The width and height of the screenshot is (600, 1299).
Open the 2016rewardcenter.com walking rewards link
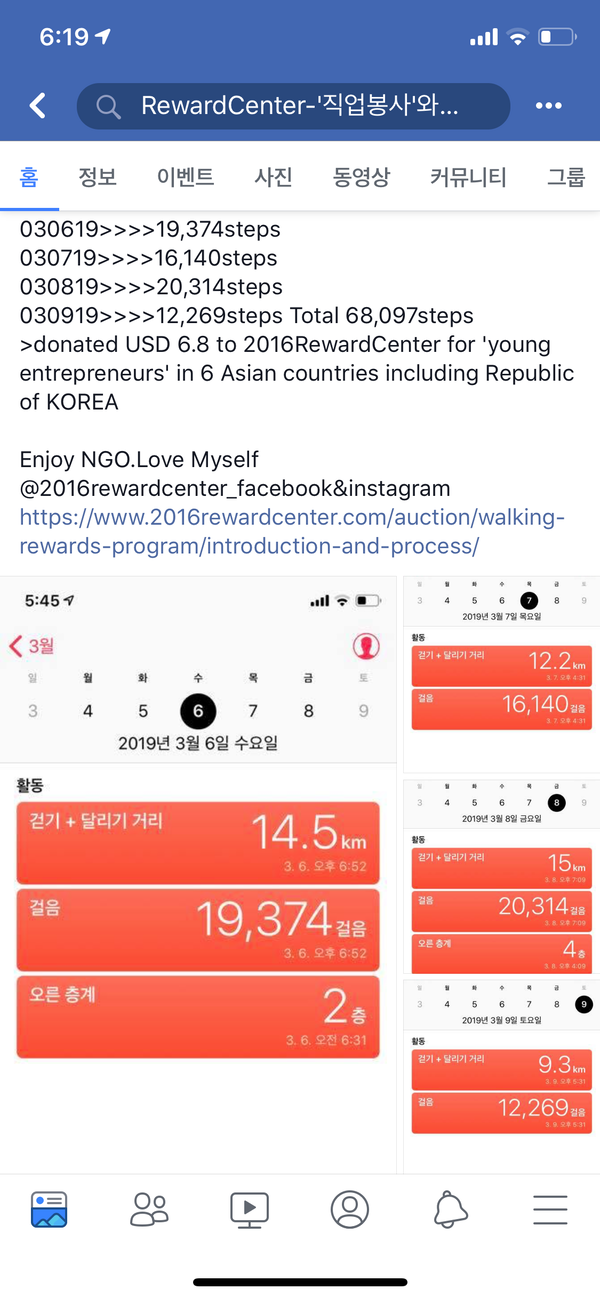pyautogui.click(x=292, y=533)
